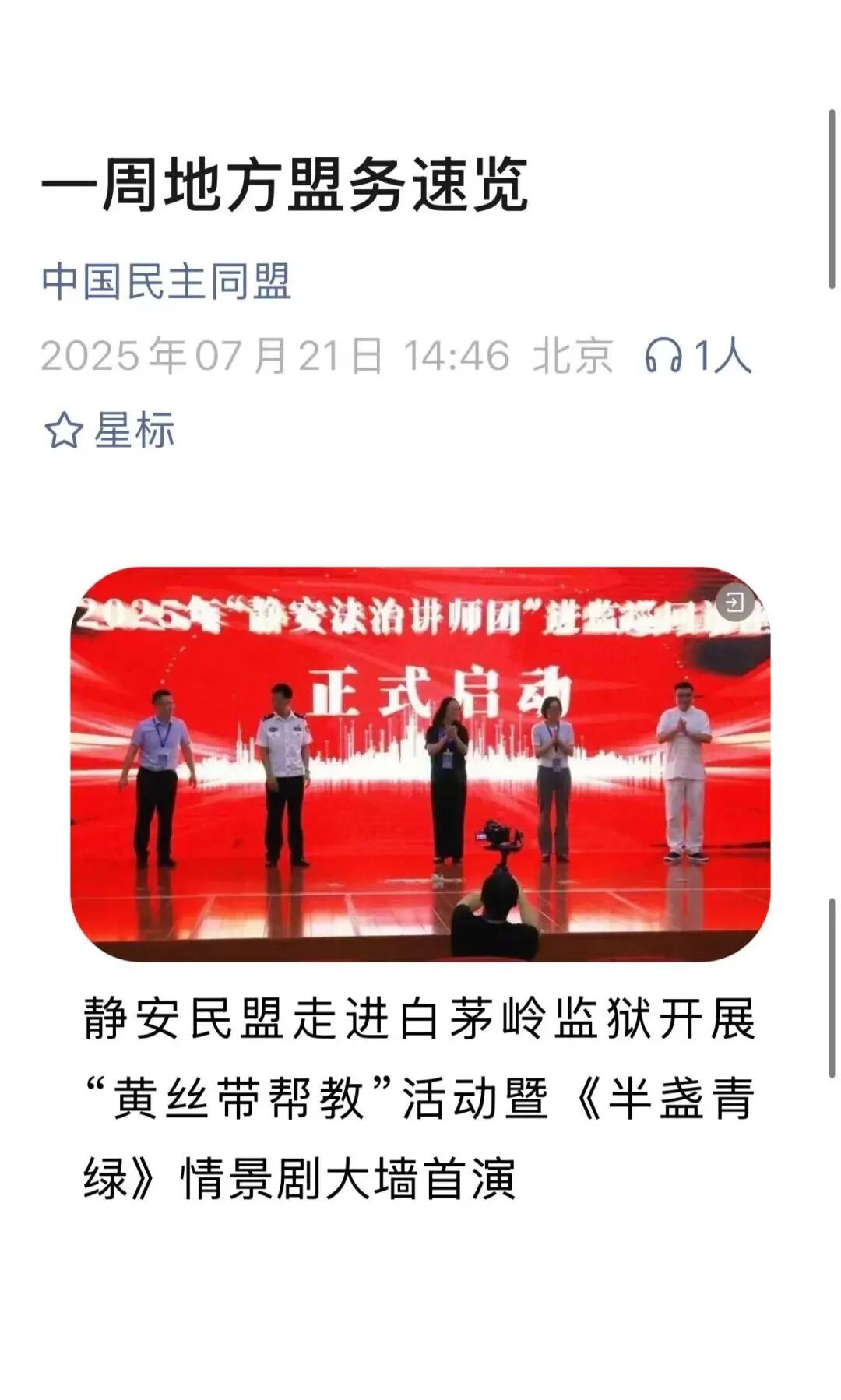Star this account with 星标
This screenshot has width=841, height=1400.
(109, 431)
